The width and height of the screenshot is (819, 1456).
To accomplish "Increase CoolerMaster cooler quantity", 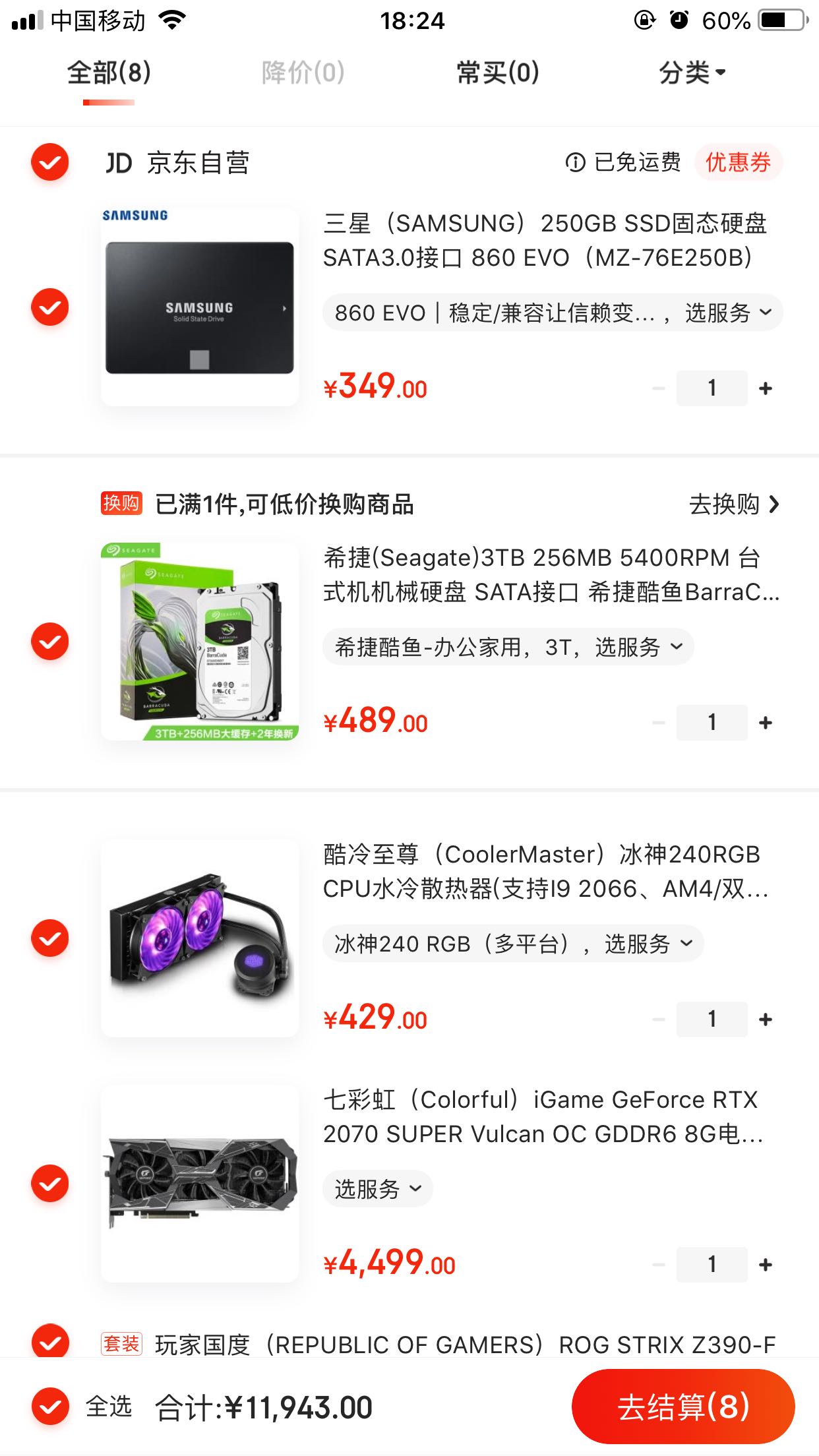I will coord(765,1019).
